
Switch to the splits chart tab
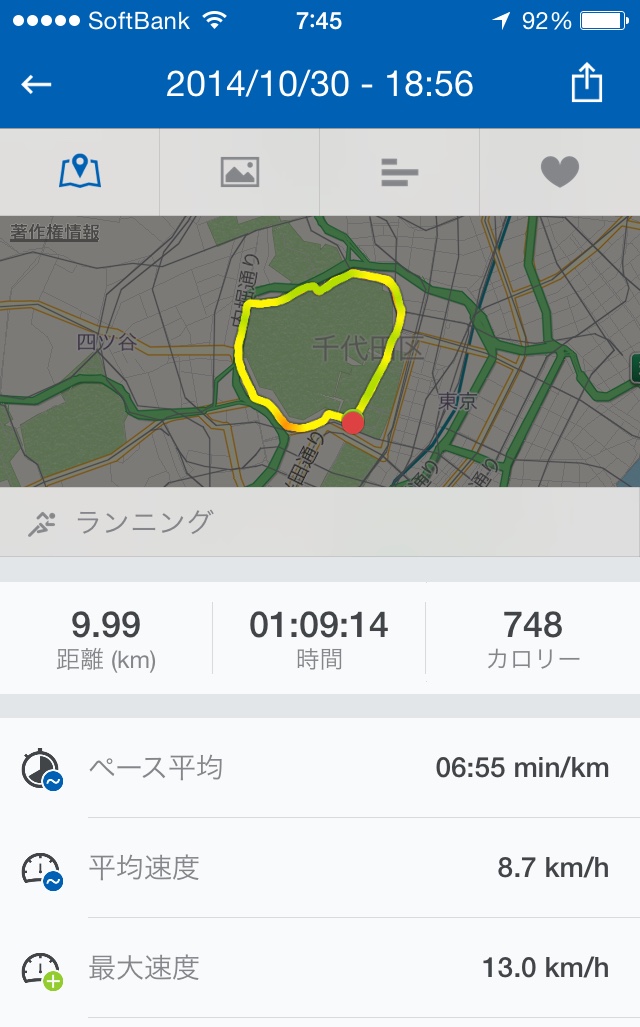(x=400, y=172)
